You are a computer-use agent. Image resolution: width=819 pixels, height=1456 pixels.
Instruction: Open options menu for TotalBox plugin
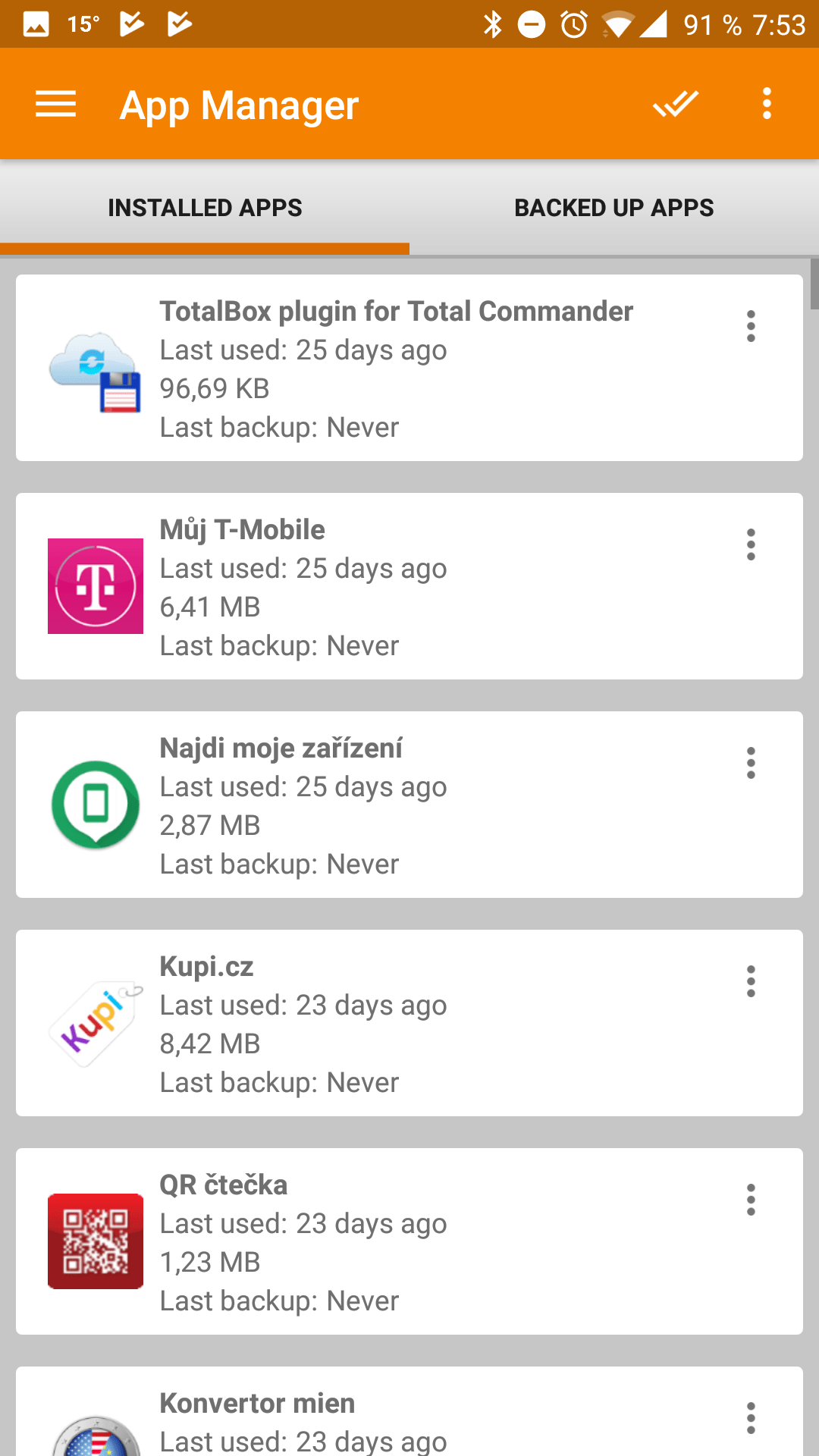751,326
